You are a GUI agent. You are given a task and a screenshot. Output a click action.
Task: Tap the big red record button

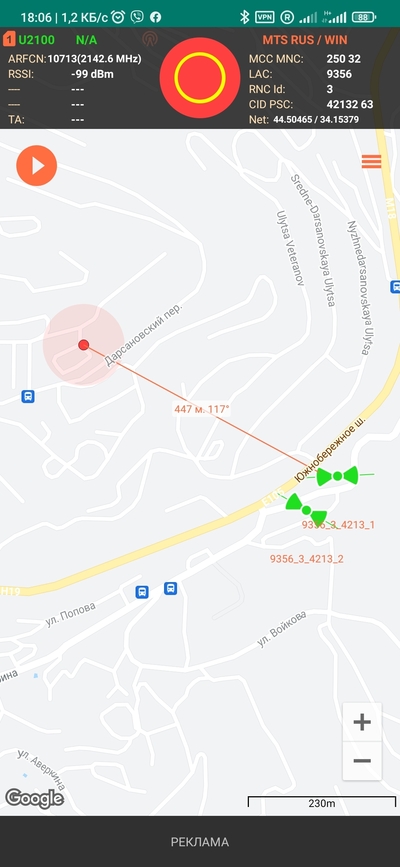pyautogui.click(x=200, y=77)
